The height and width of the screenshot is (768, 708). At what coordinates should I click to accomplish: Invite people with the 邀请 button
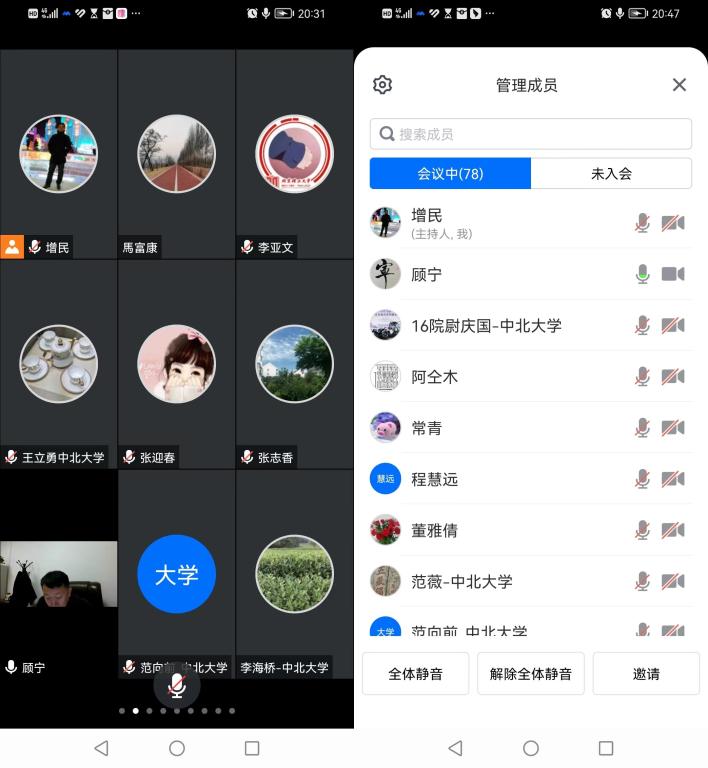(646, 674)
